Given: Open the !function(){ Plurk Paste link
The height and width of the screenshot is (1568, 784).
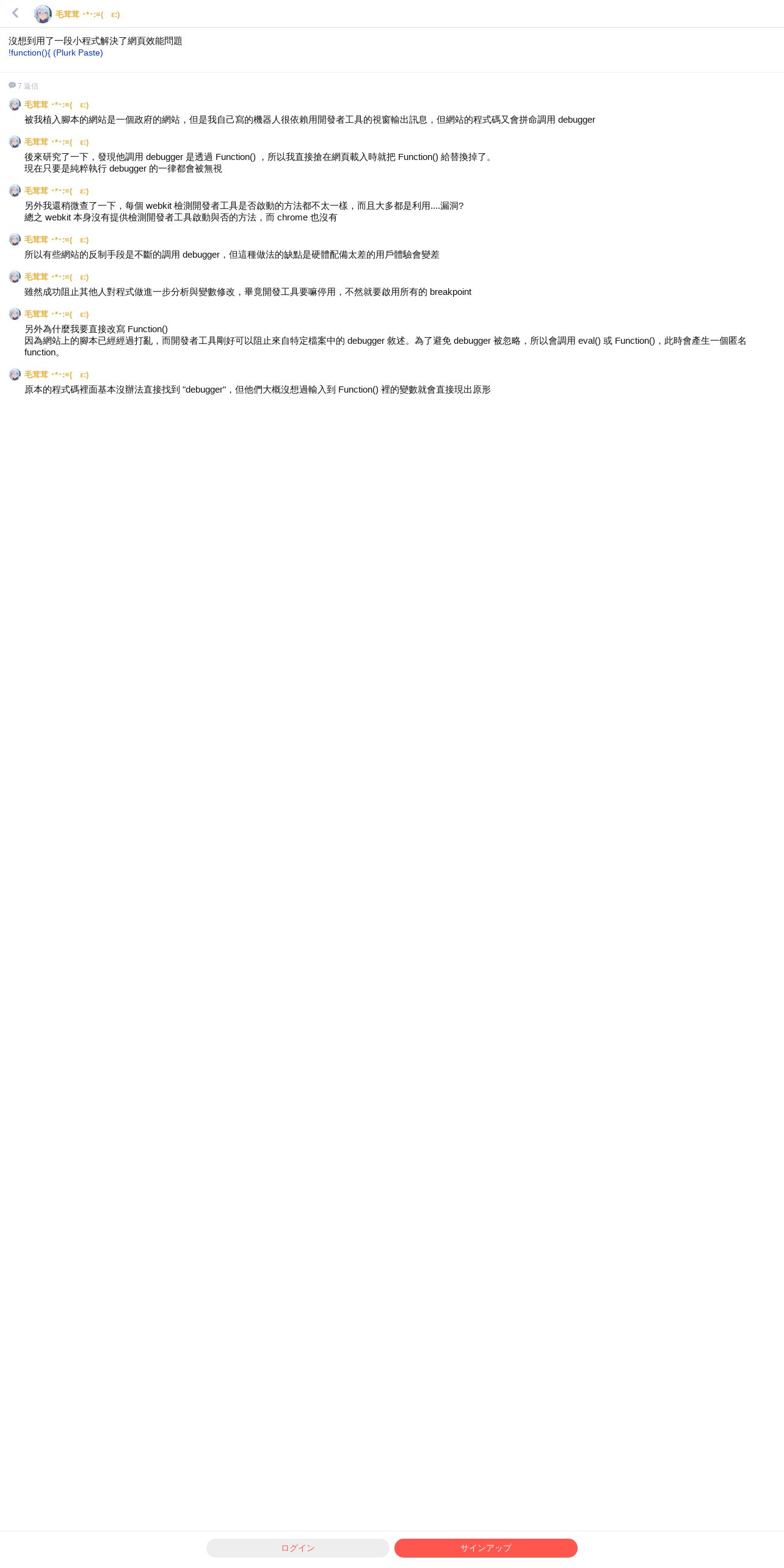Looking at the screenshot, I should (x=56, y=53).
